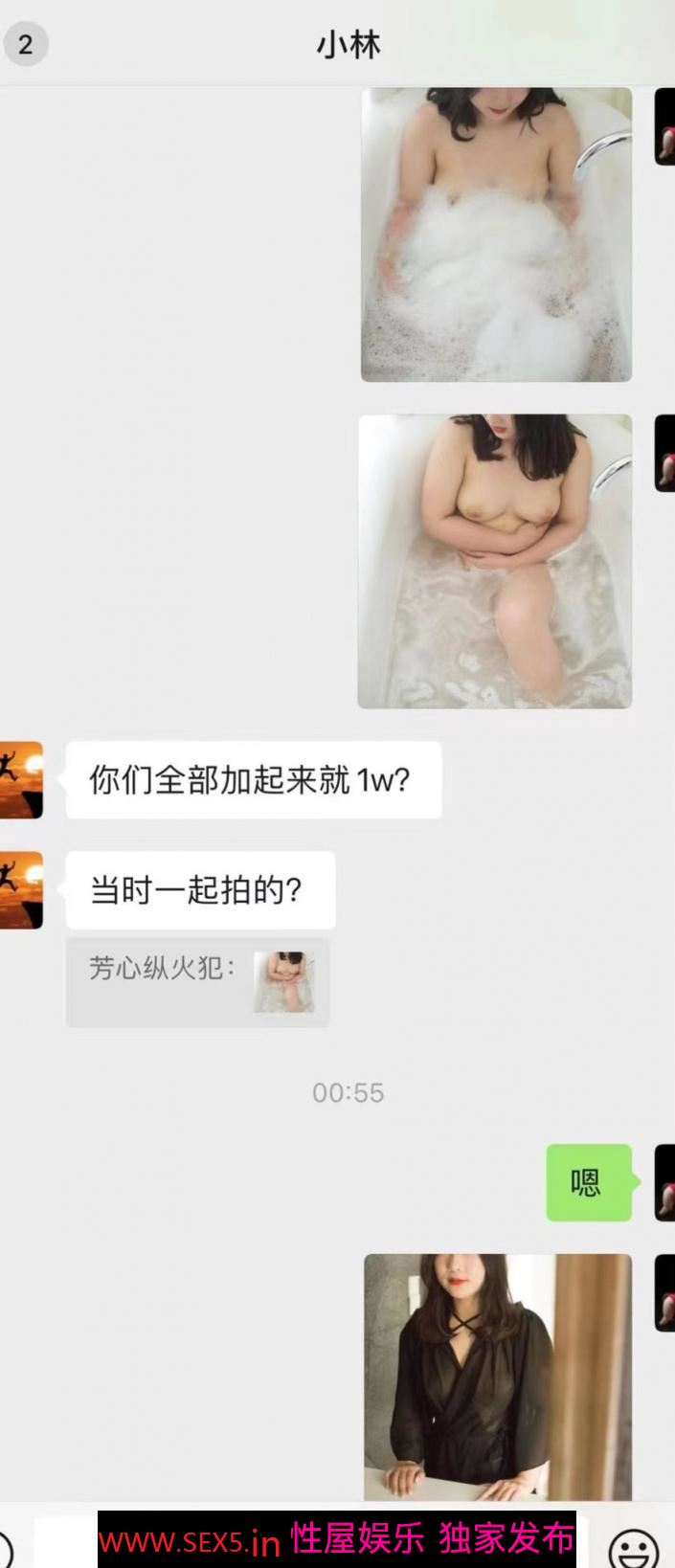The height and width of the screenshot is (1568, 675).
Task: Open the emoji picker
Action: 634,1546
